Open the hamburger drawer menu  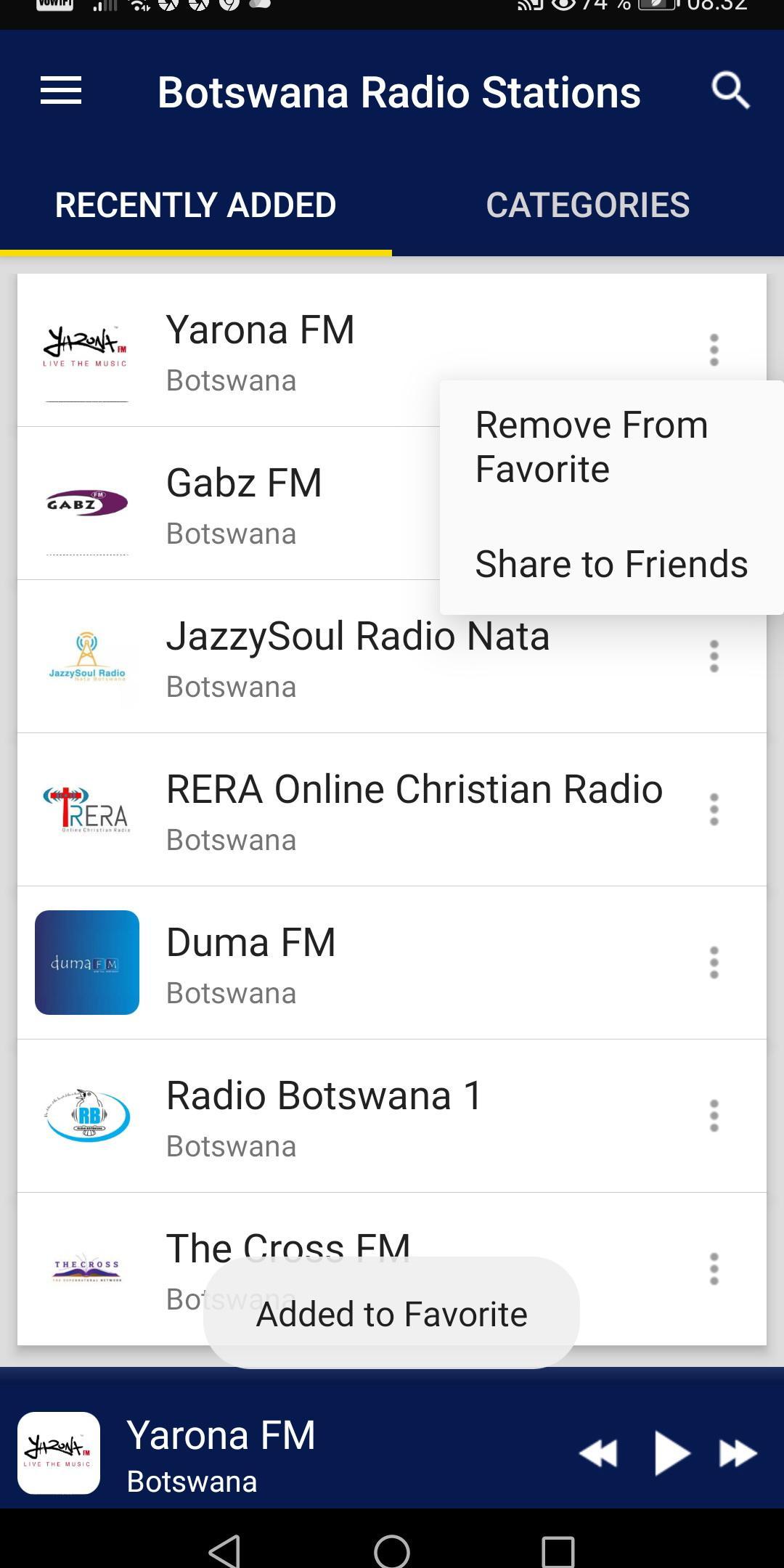pyautogui.click(x=61, y=91)
